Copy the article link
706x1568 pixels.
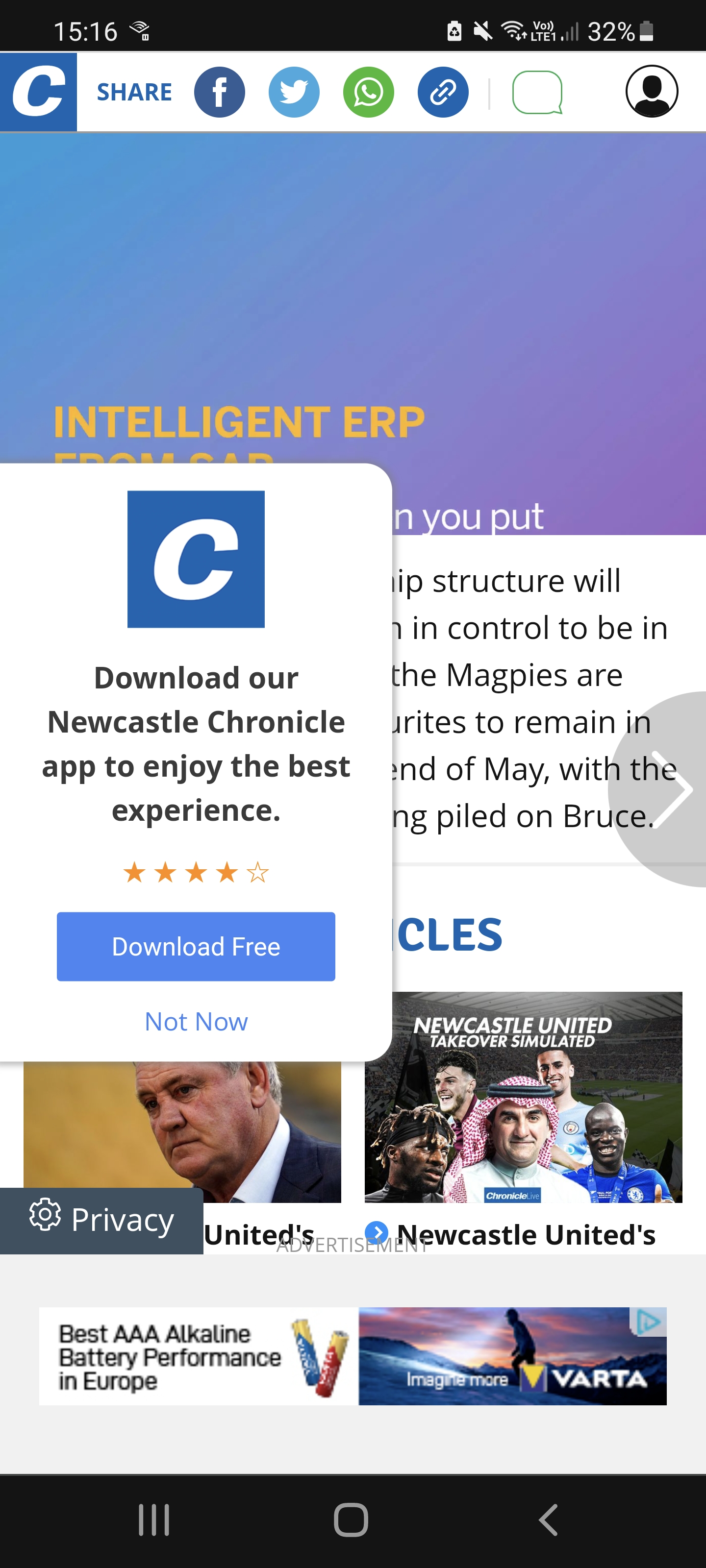coord(443,92)
